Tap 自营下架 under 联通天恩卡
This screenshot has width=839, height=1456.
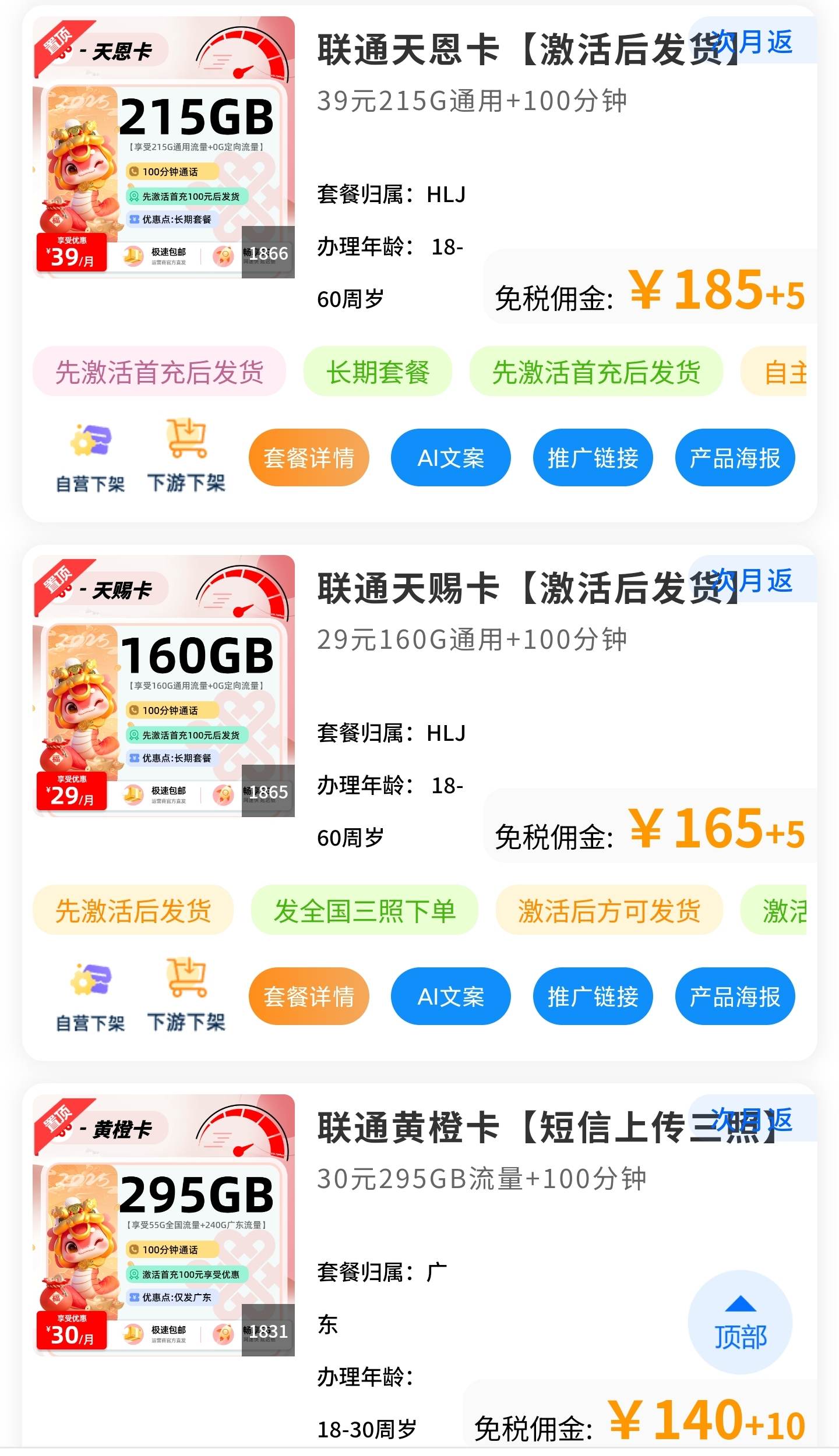coord(90,458)
